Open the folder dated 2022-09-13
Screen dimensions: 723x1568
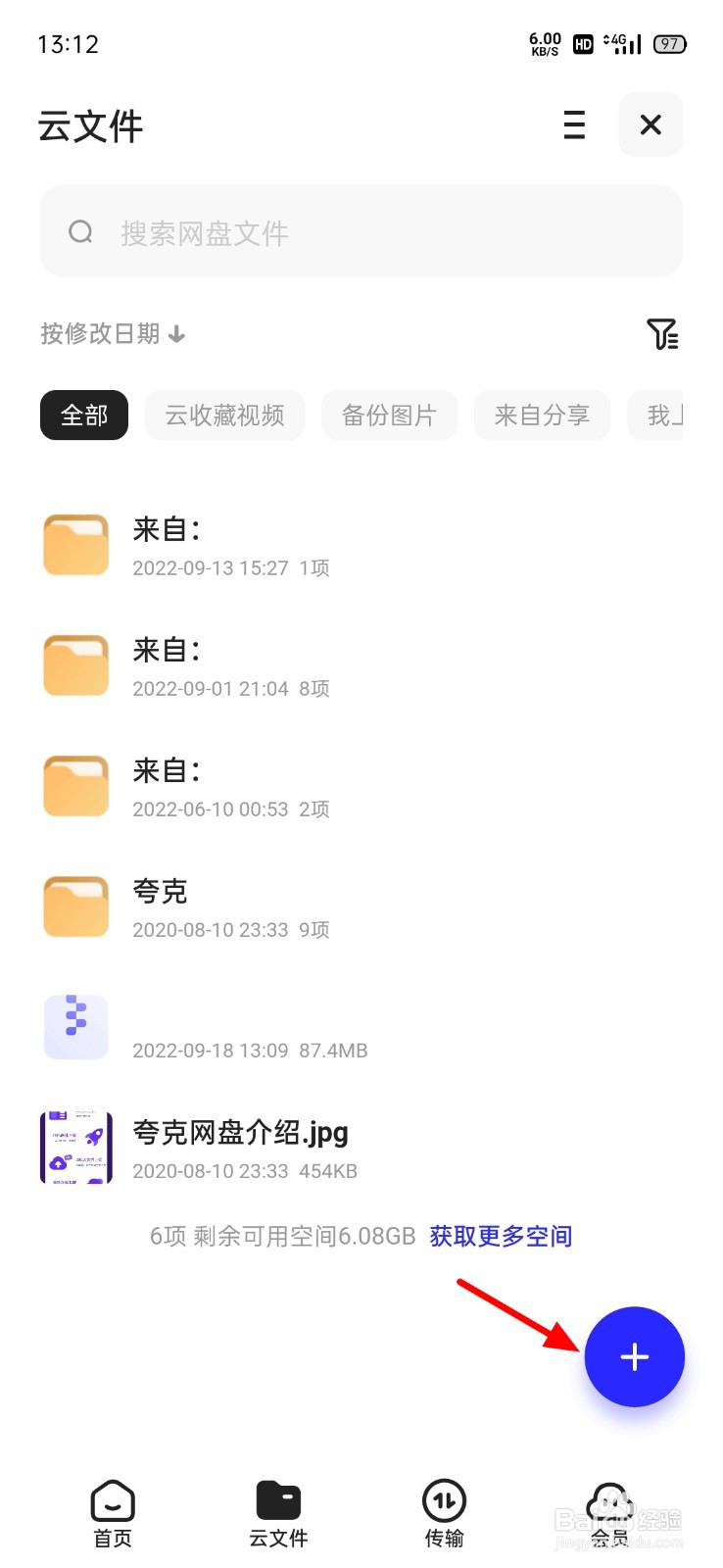point(361,546)
